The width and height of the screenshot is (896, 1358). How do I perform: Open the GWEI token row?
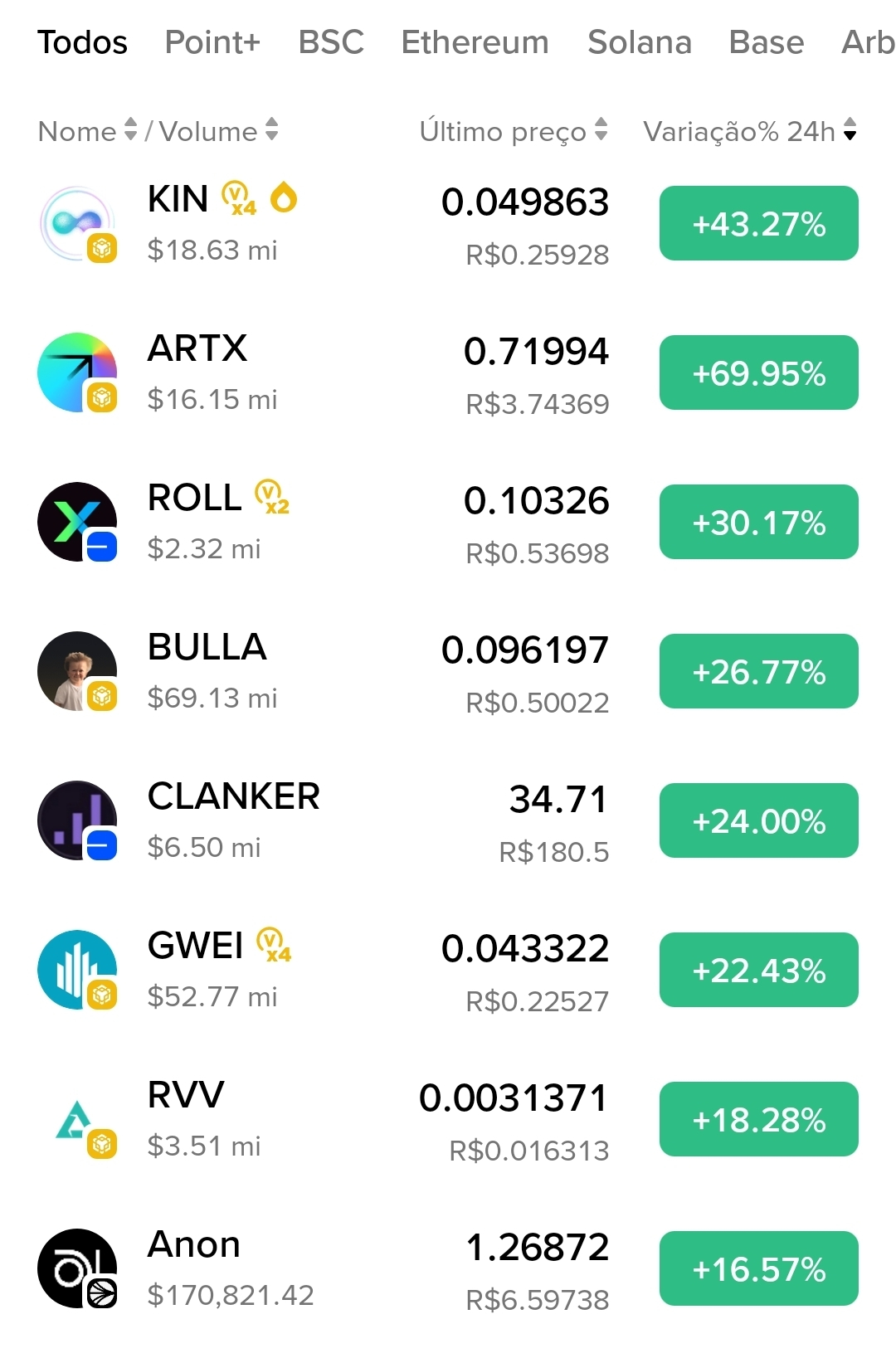[332, 971]
